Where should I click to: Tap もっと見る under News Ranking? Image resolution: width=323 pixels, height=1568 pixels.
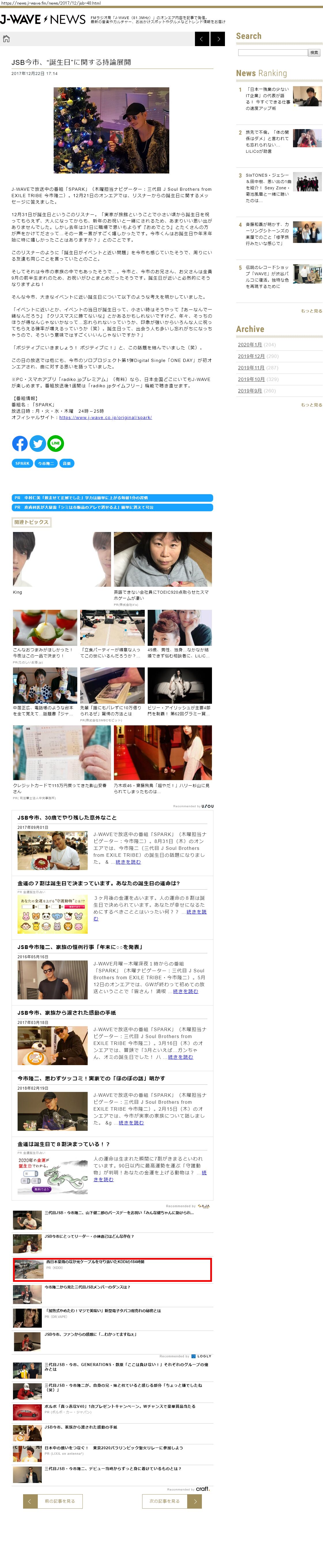point(311,311)
